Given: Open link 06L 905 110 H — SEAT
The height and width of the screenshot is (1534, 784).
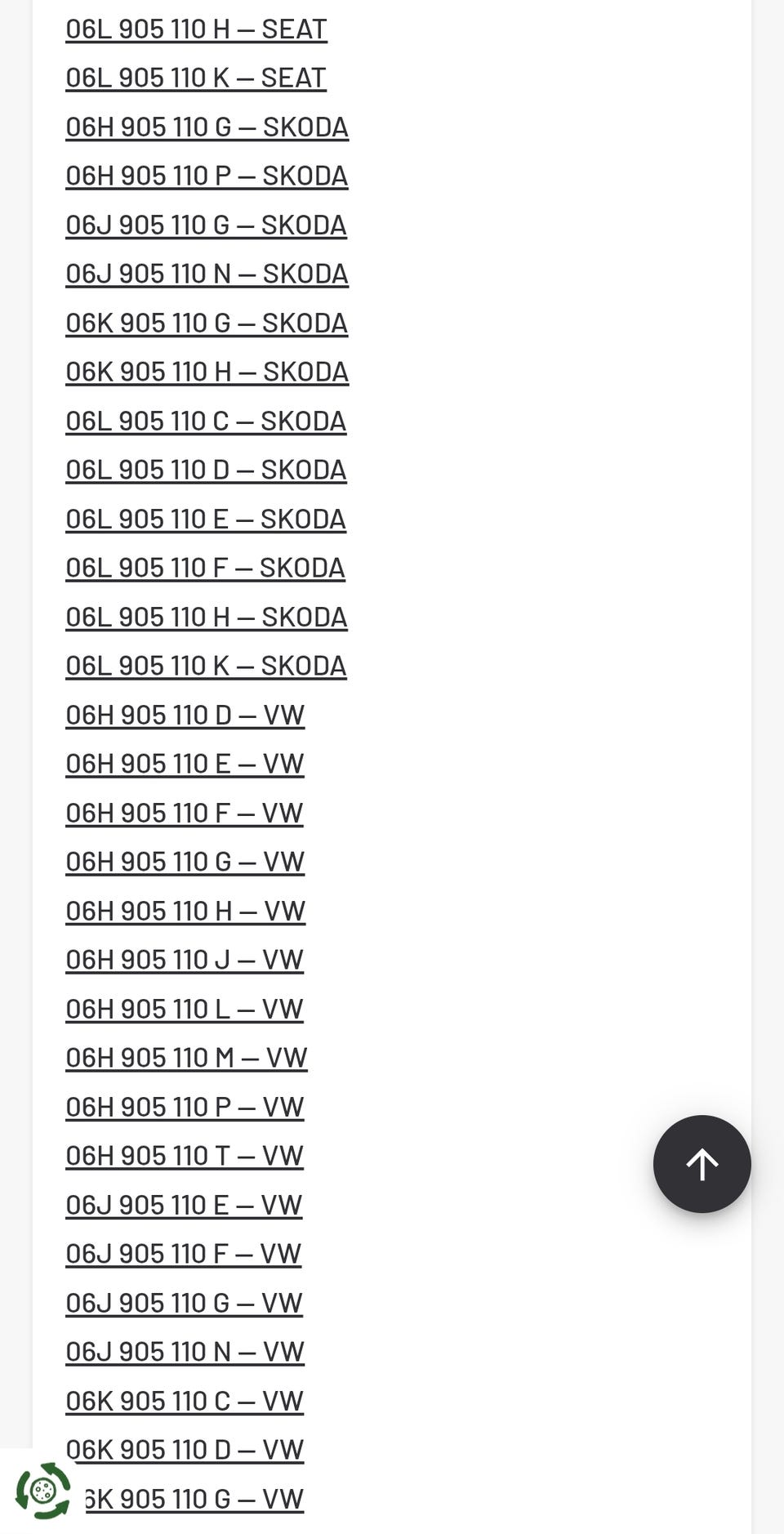Looking at the screenshot, I should pos(196,29).
